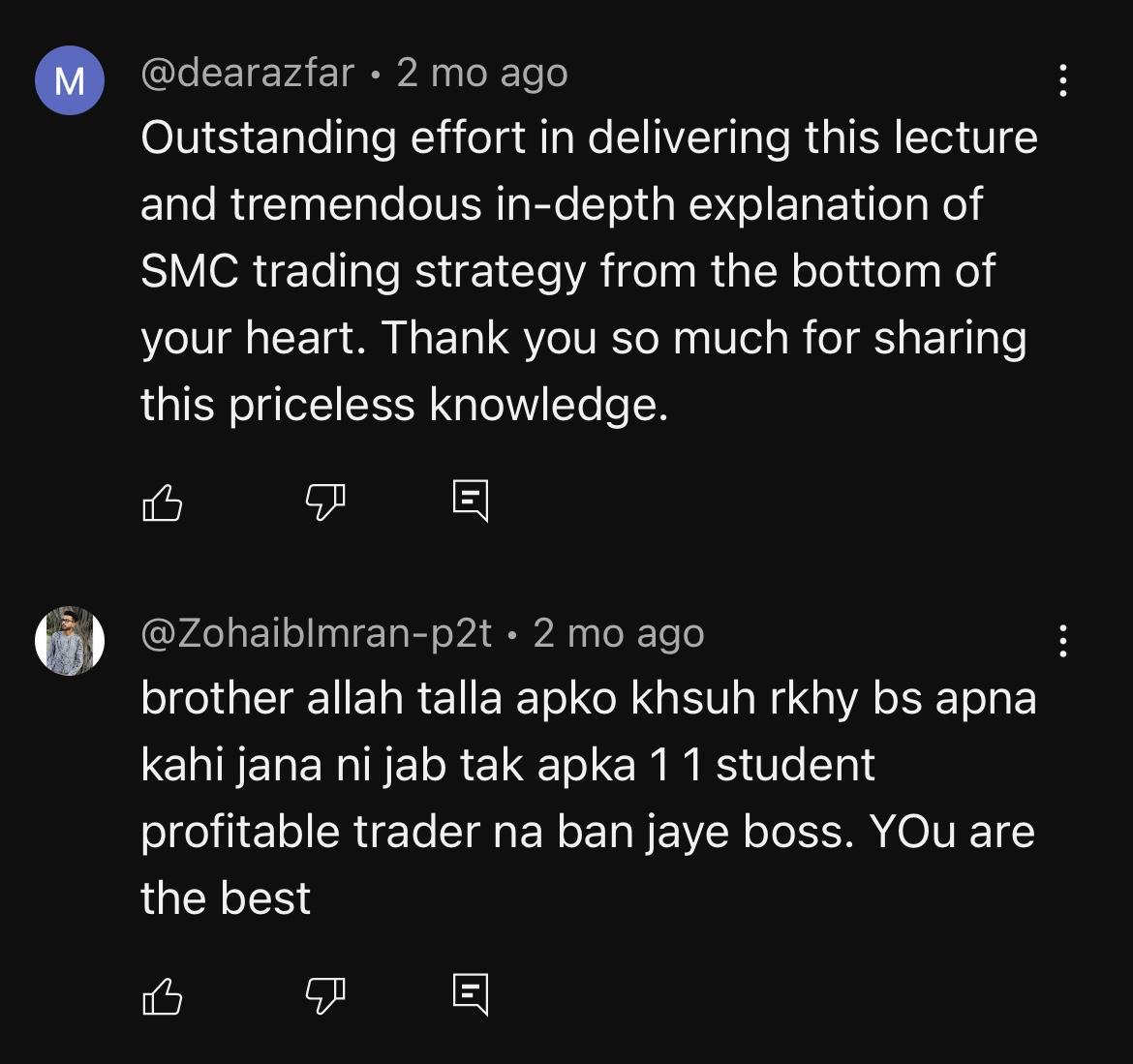Dislike the comment by @ZohaibImran-p2t

coord(325,993)
